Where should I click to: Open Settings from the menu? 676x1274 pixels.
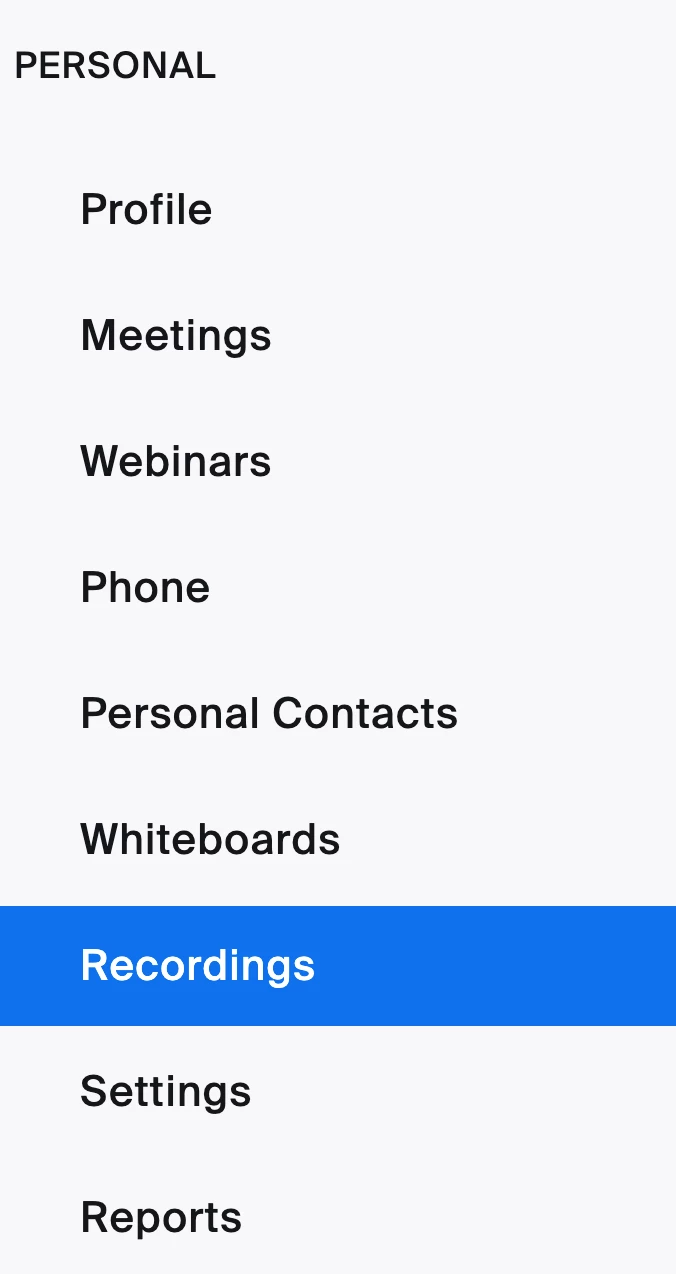tap(166, 1092)
